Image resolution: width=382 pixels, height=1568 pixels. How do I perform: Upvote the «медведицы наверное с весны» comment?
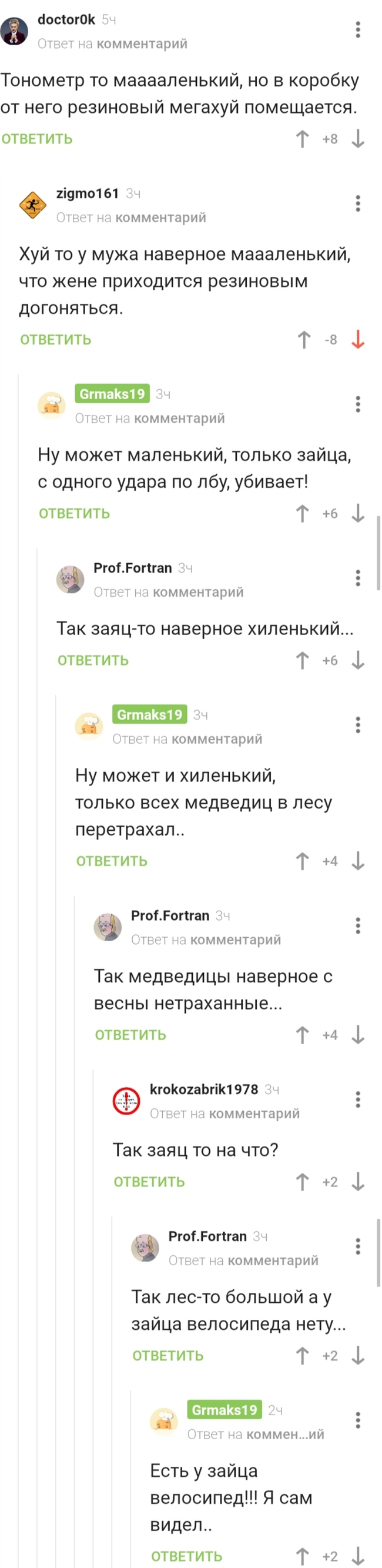[x=302, y=1035]
